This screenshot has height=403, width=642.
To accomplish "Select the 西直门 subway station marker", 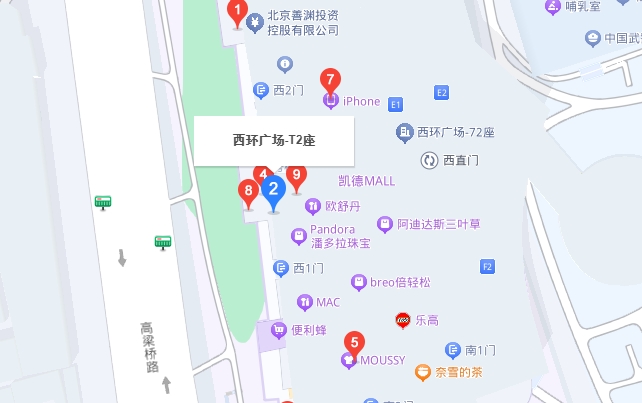I will click(429, 160).
